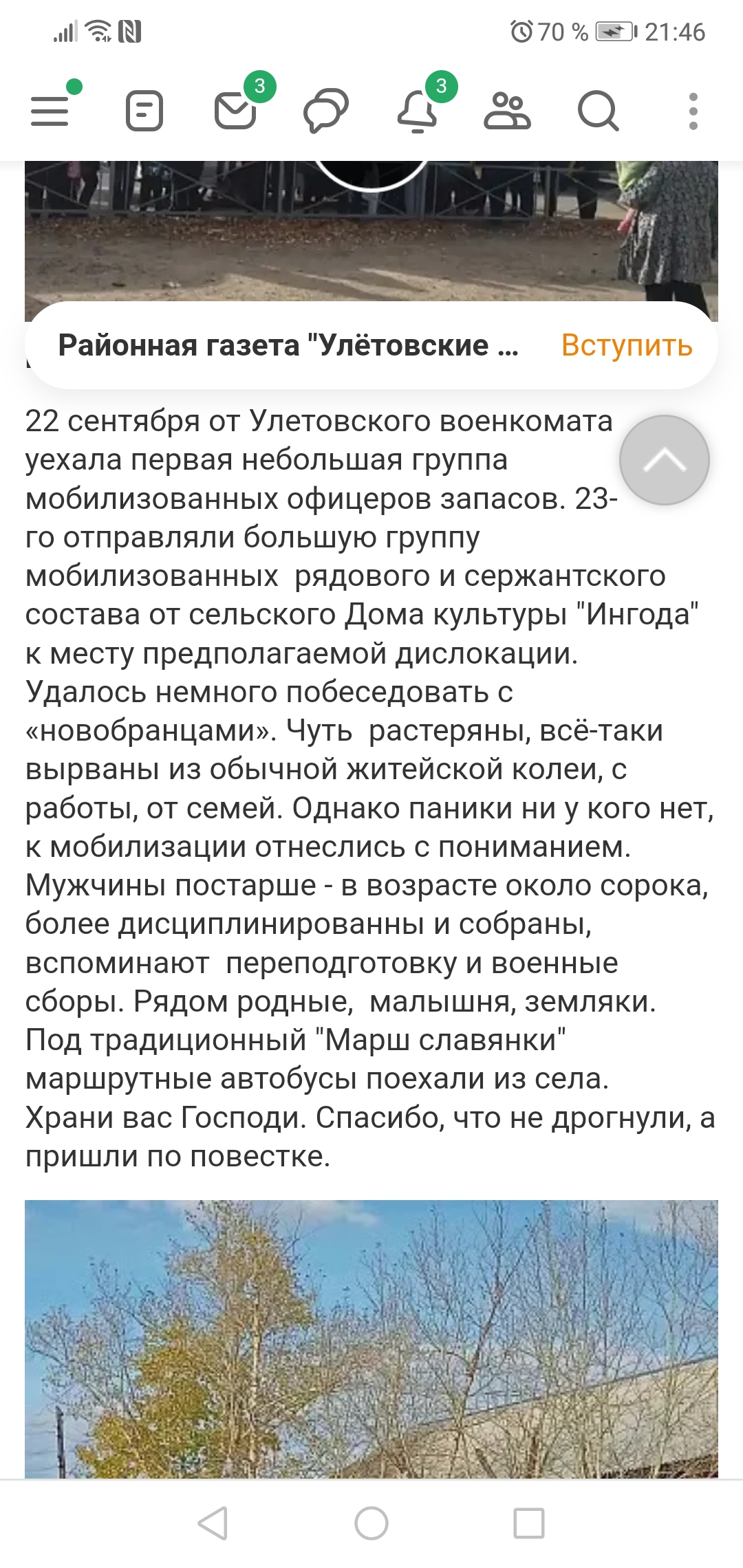Open the hamburger drawer menu
Viewport: 743px width, 1568px height.
pos(50,111)
